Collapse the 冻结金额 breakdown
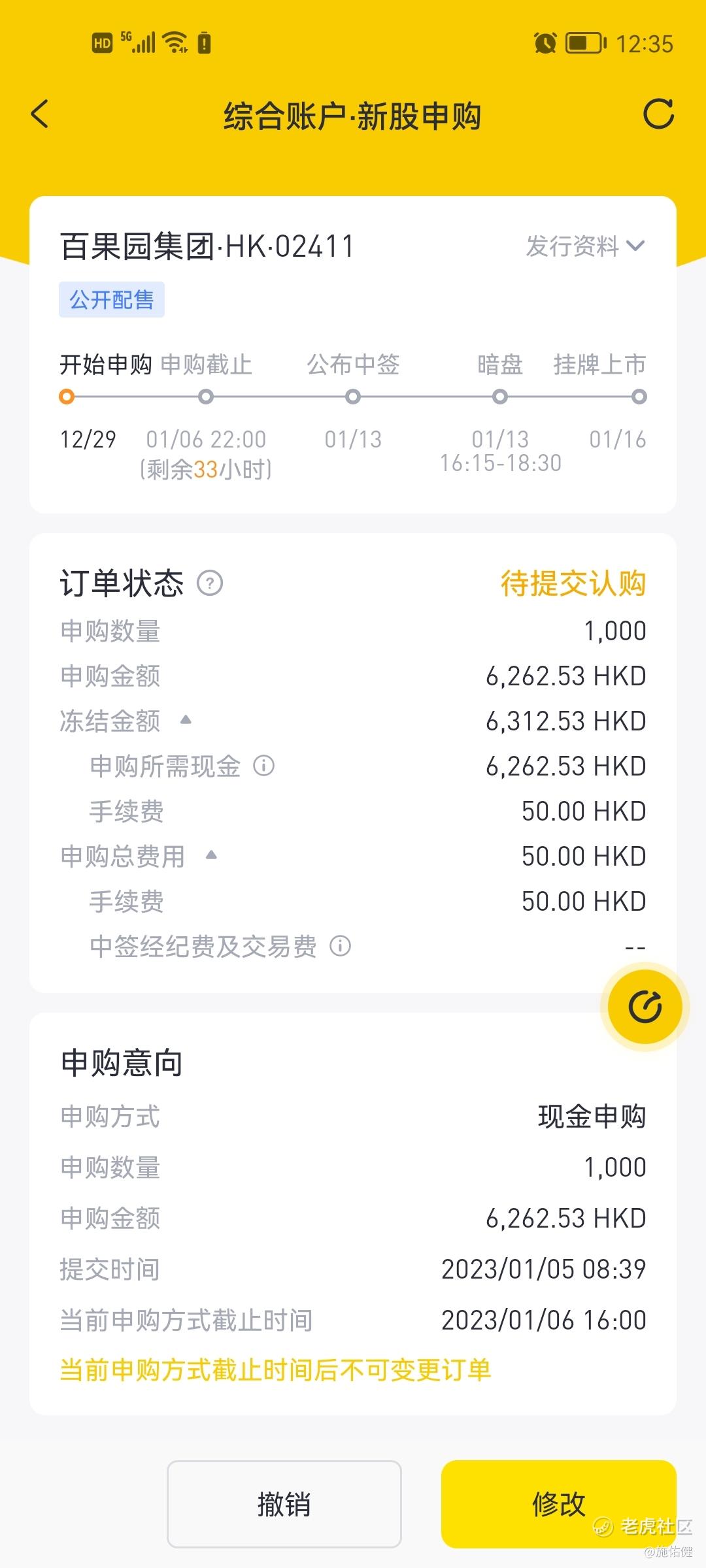 (x=186, y=720)
